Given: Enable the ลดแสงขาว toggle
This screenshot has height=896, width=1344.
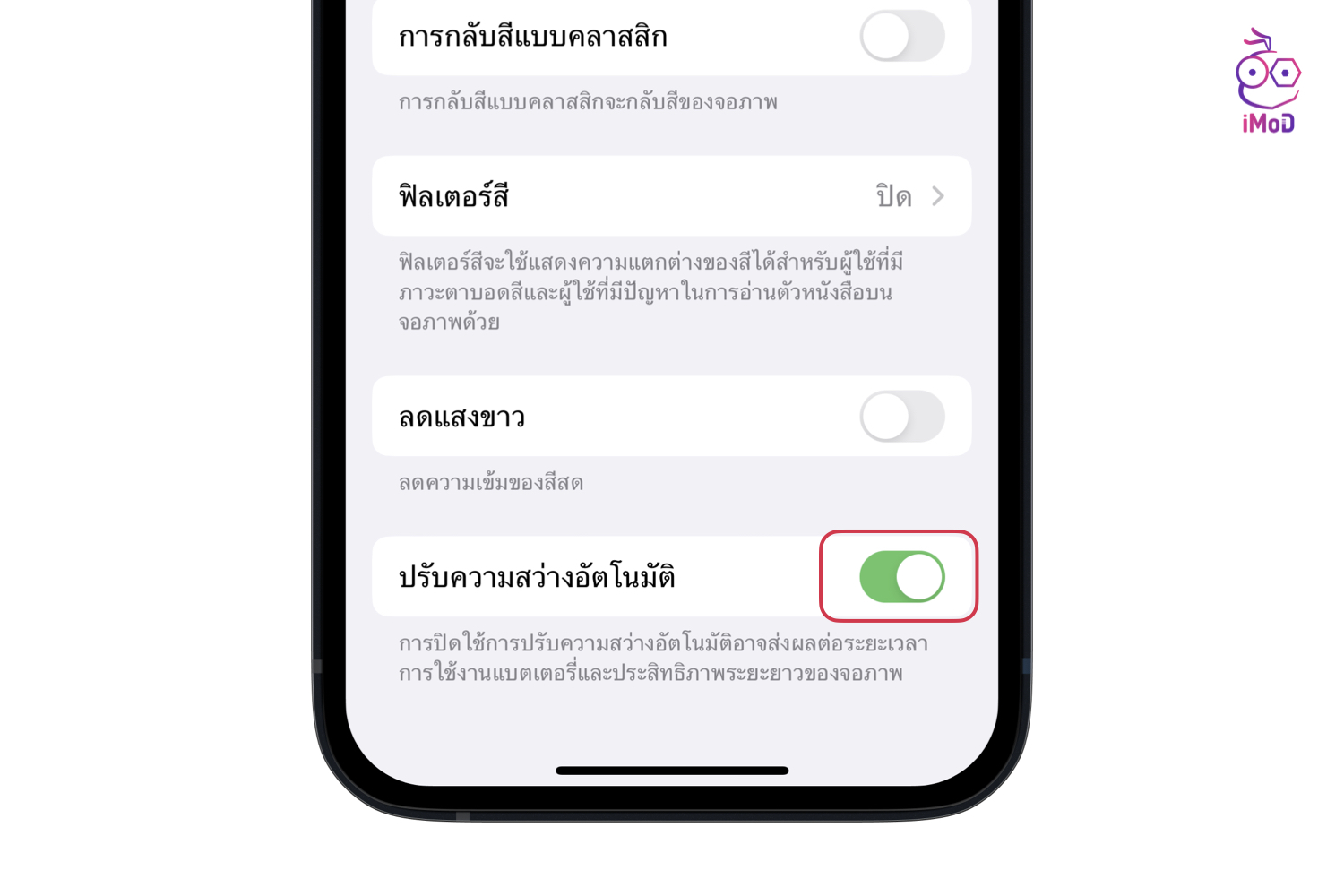Looking at the screenshot, I should [901, 417].
